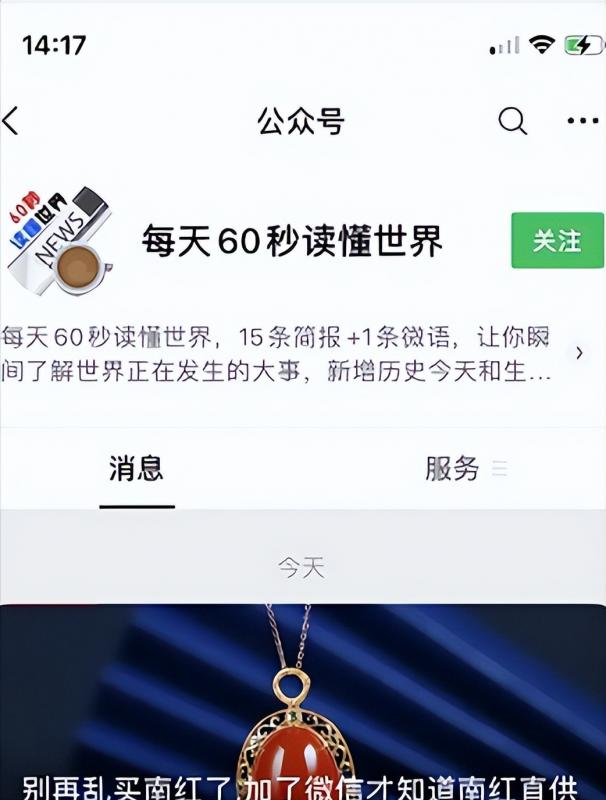Screen dimensions: 606x800
Task: Switch to the 服务 tab
Action: point(453,468)
